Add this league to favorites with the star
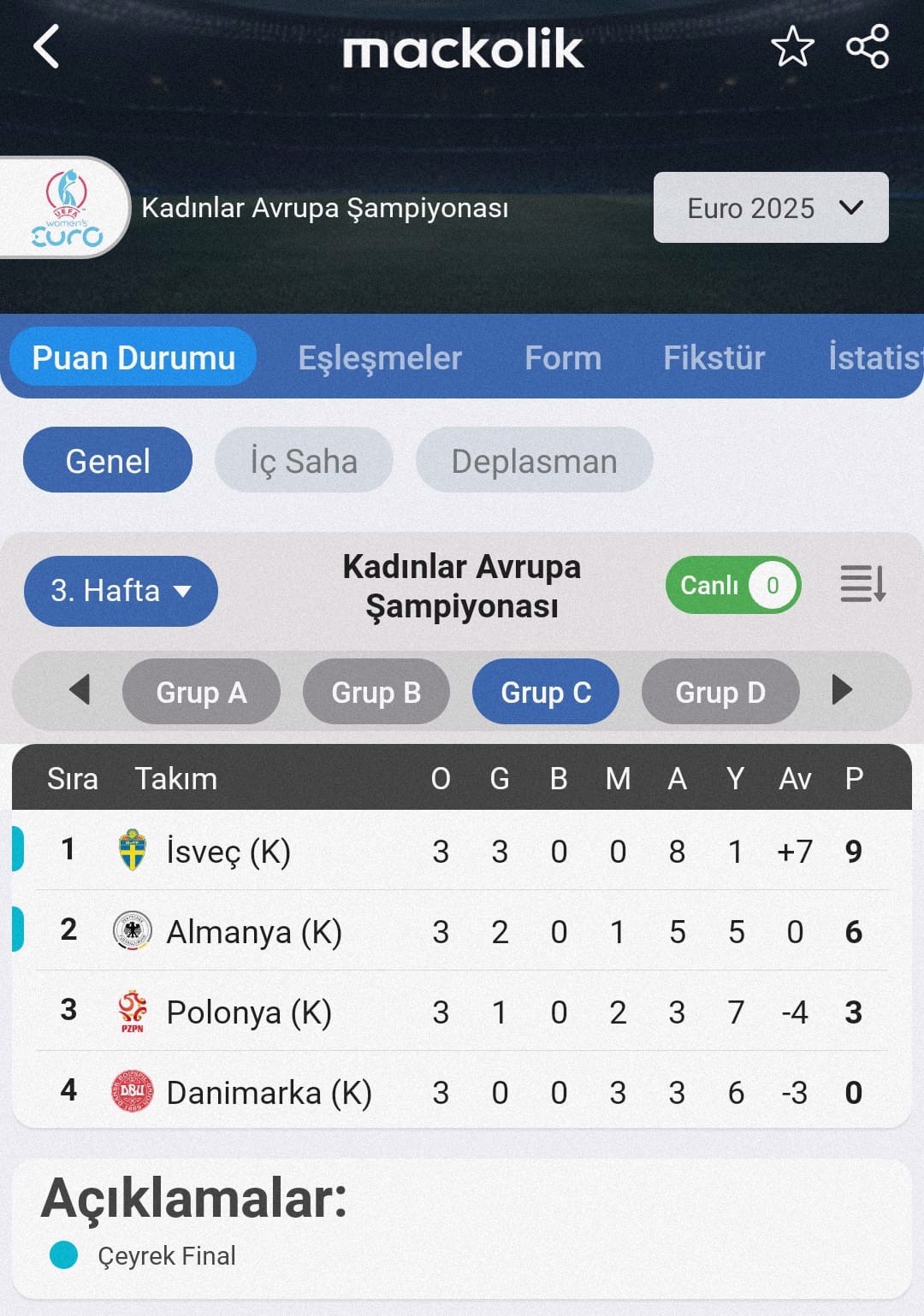 pos(792,46)
